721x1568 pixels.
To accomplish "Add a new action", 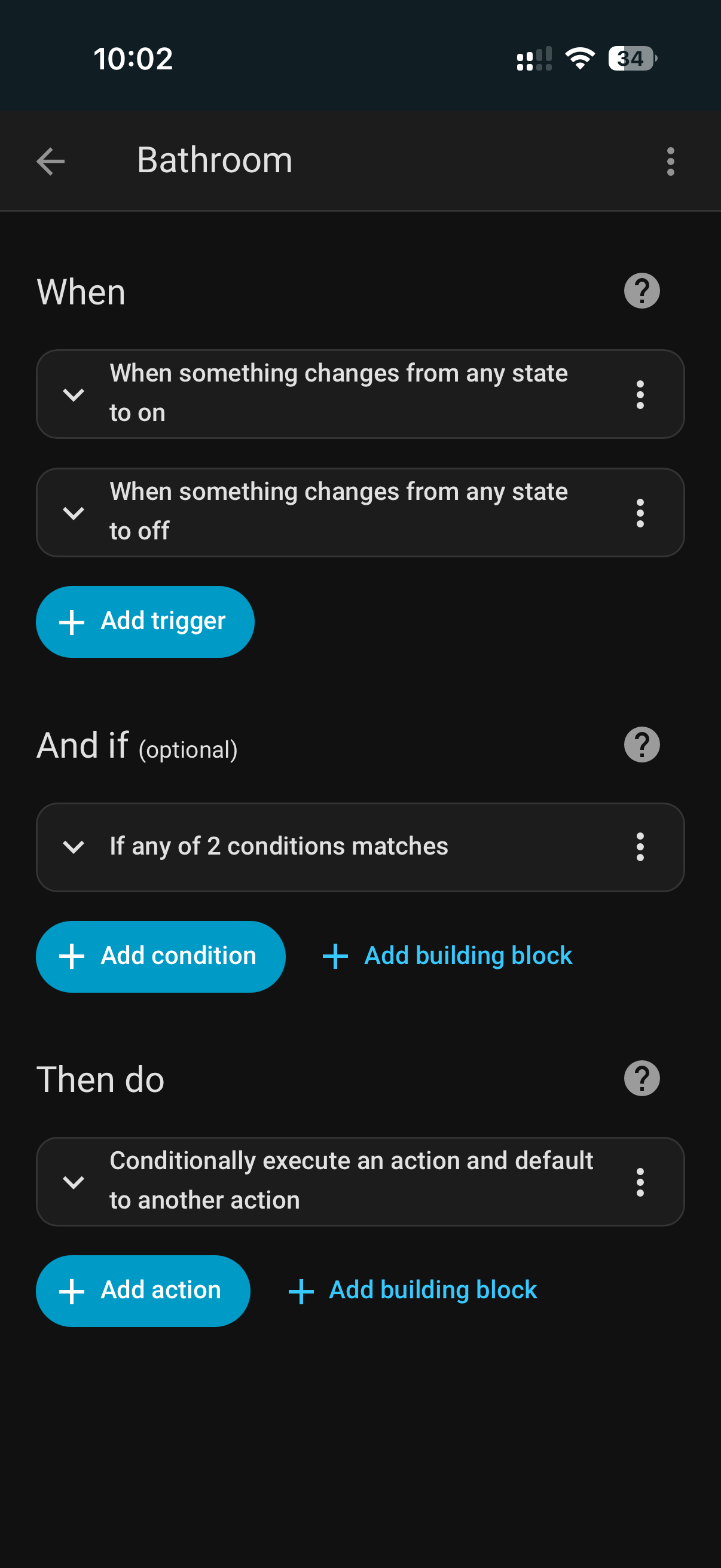I will pos(143,1291).
